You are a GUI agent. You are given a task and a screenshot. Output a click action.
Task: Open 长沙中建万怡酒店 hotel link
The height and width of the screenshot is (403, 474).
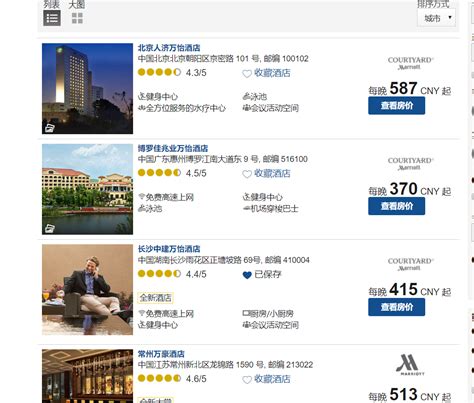coord(169,249)
